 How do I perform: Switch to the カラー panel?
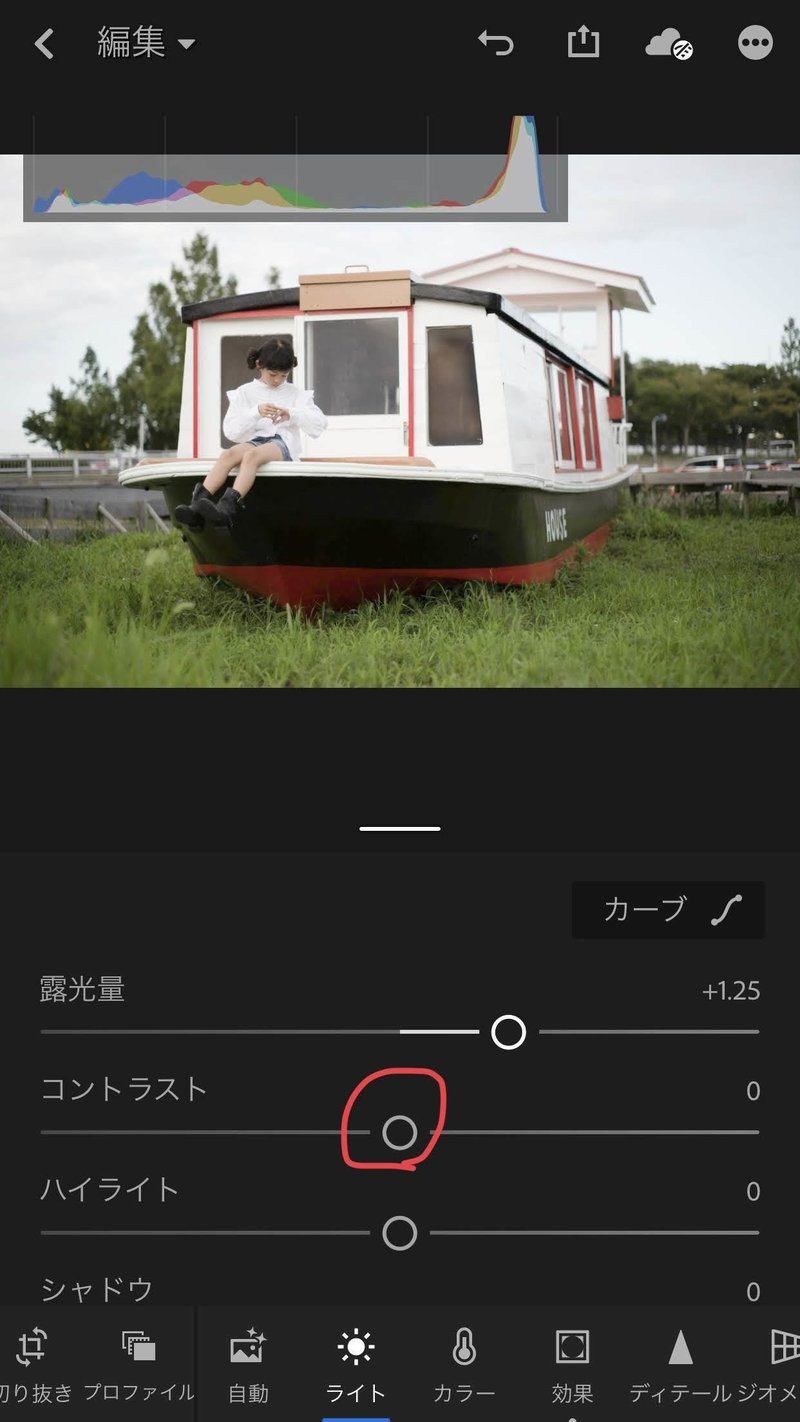point(464,1362)
